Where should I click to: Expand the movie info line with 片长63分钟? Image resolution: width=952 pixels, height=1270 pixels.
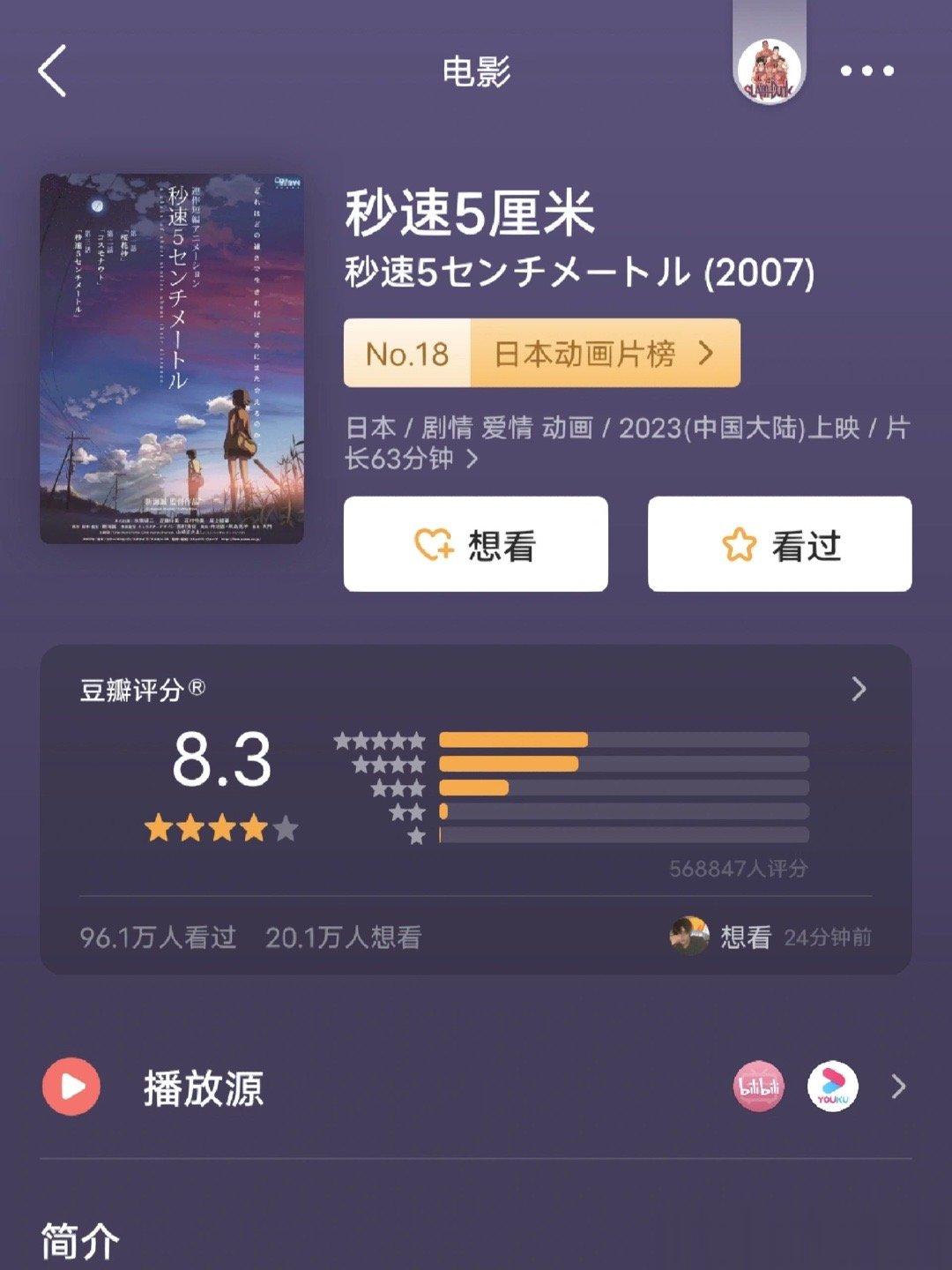pos(628,443)
